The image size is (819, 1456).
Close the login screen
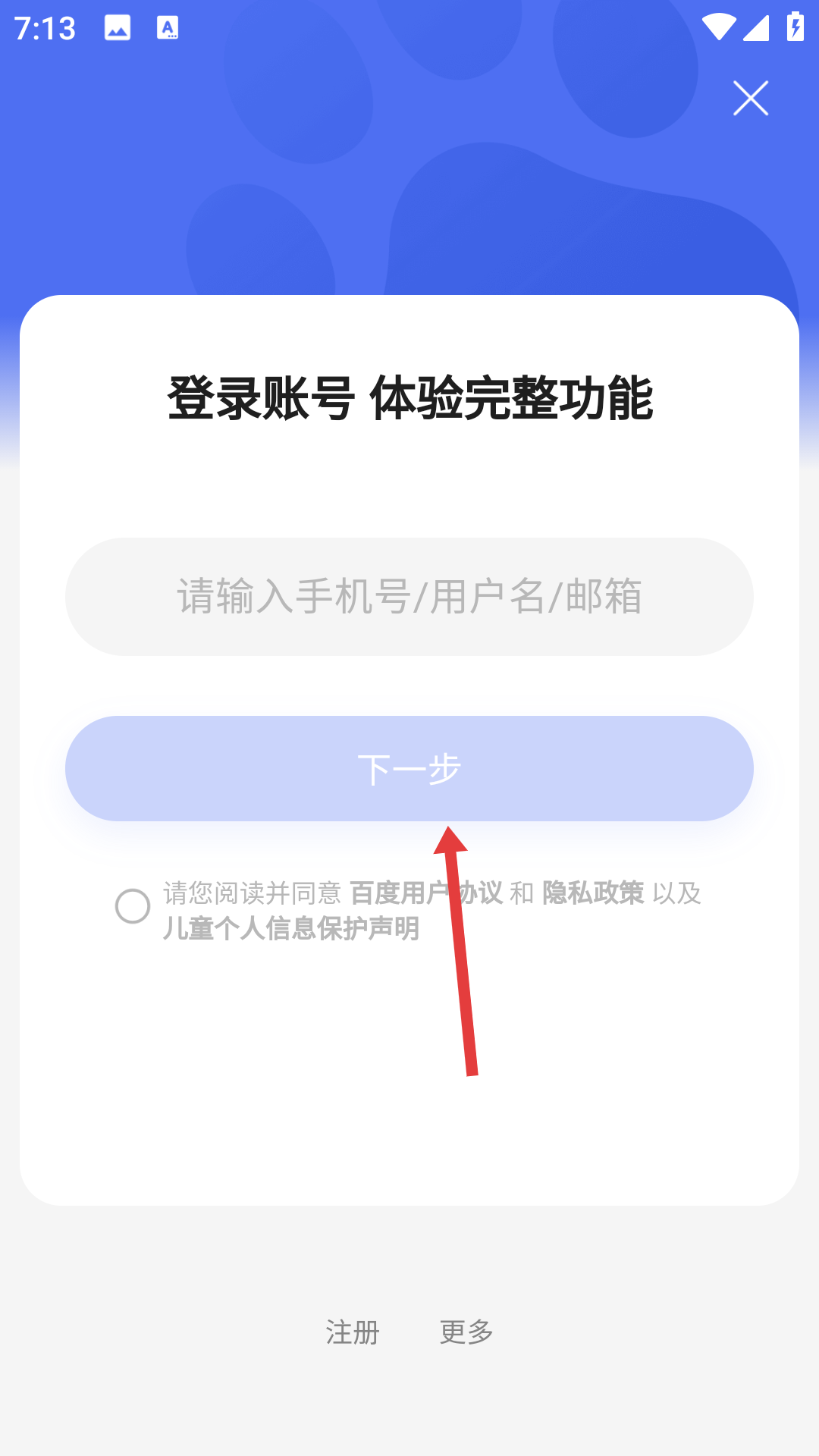(x=750, y=99)
